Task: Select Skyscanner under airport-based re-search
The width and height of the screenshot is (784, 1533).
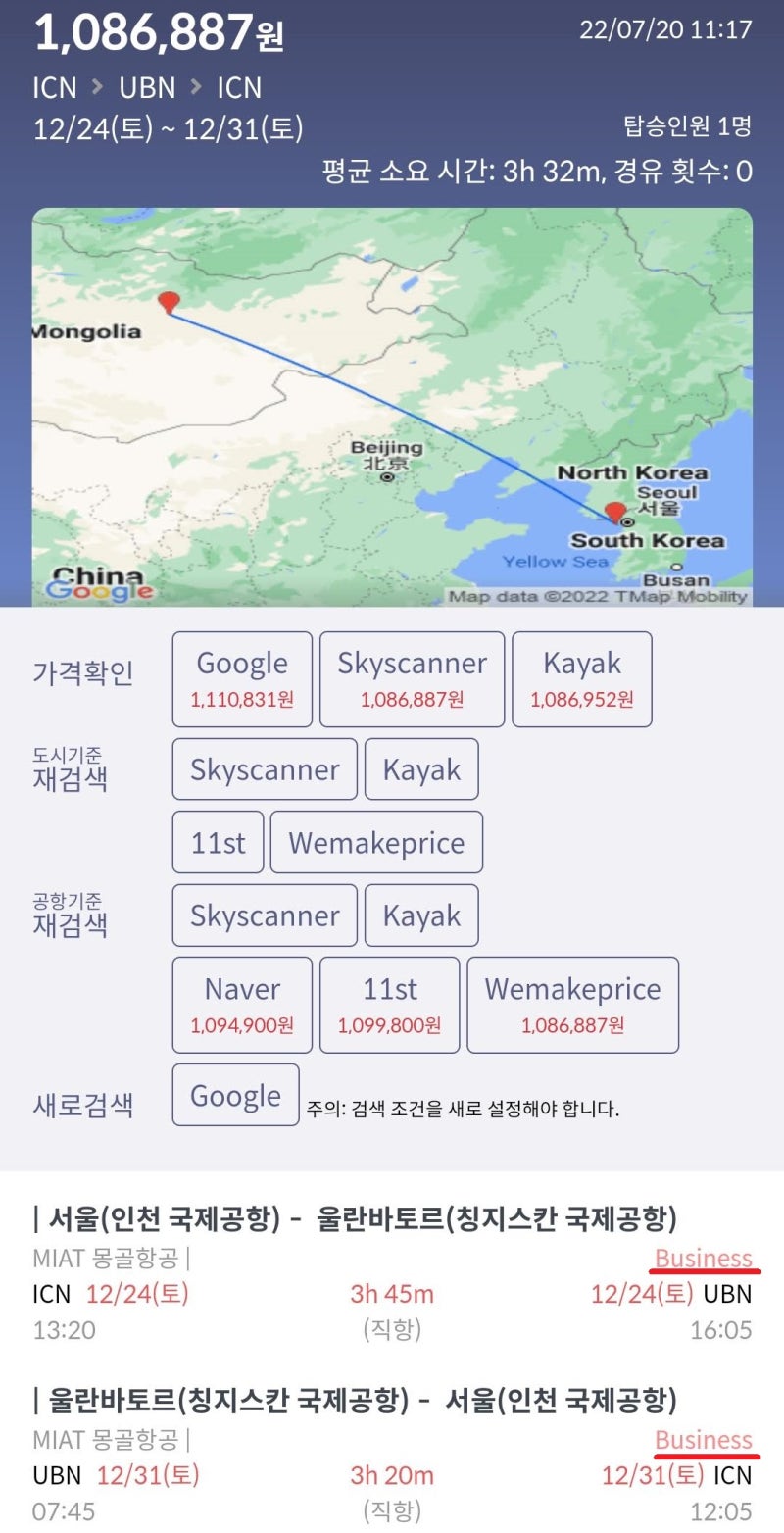Action: (263, 915)
